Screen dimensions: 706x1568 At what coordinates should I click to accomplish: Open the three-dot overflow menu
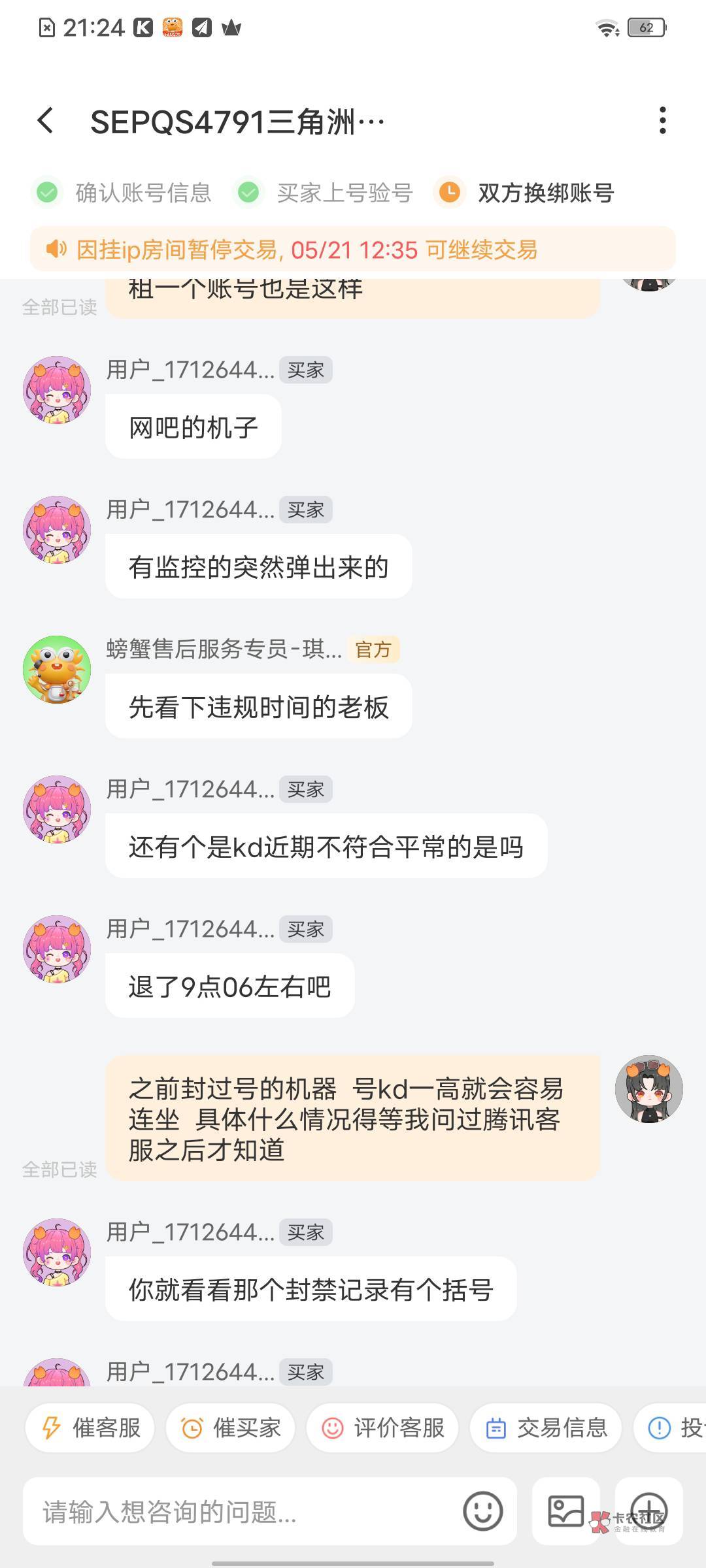(x=663, y=121)
